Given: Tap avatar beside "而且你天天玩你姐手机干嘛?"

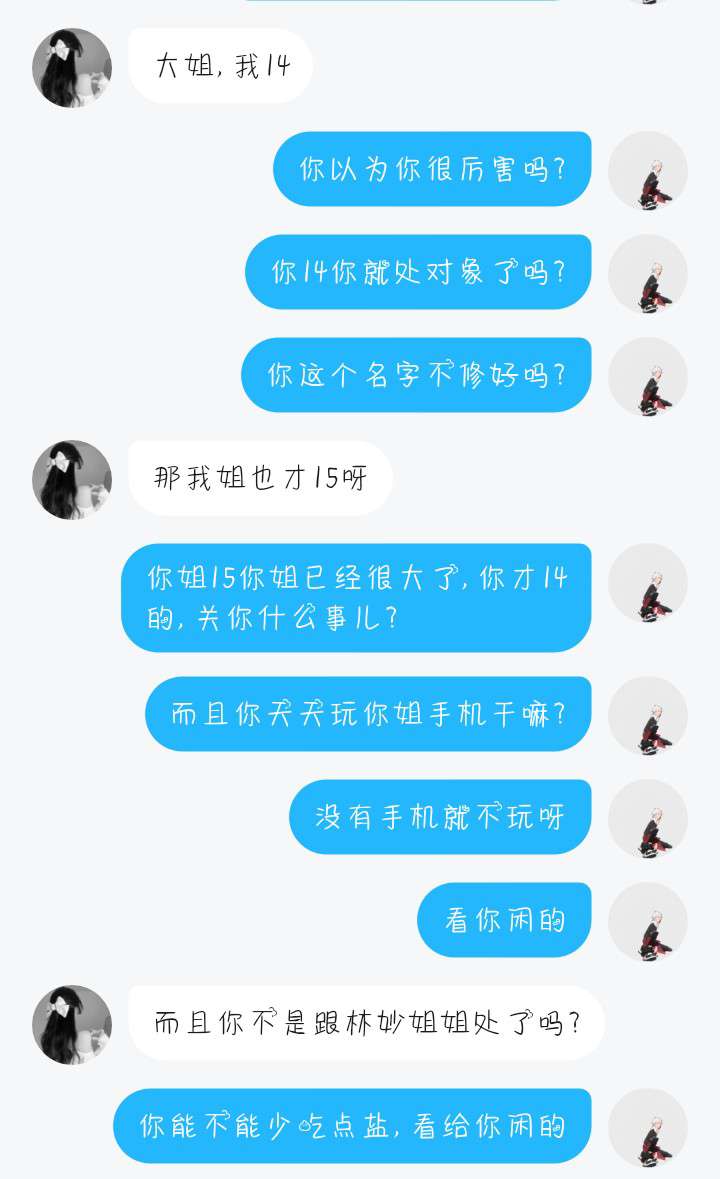Looking at the screenshot, I should point(648,716).
